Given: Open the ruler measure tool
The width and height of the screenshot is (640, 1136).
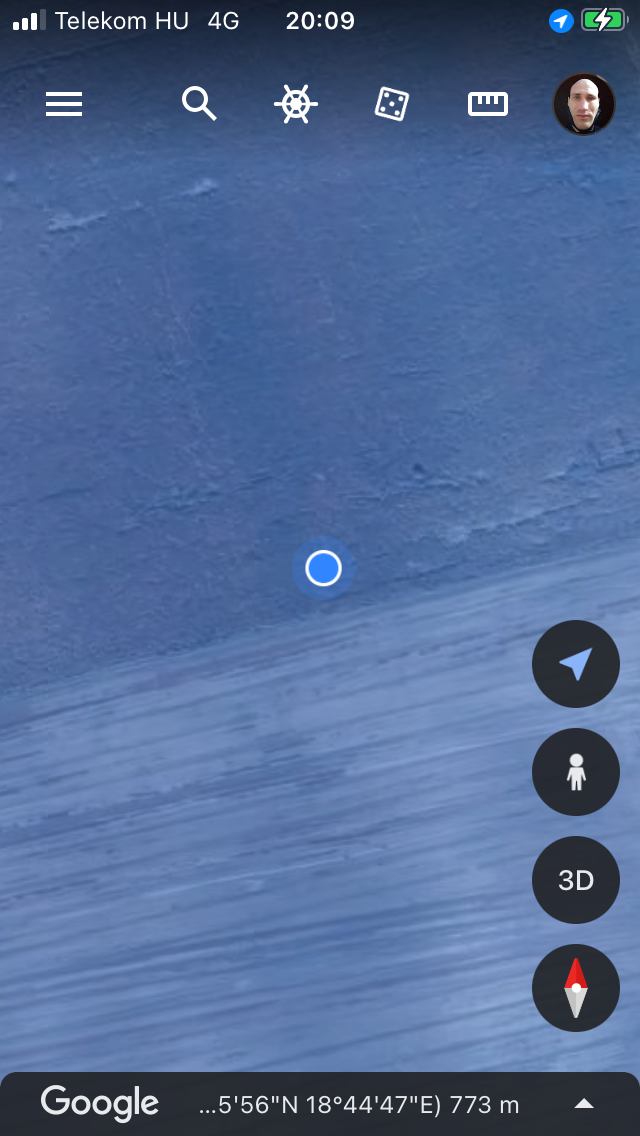Looking at the screenshot, I should coord(488,104).
